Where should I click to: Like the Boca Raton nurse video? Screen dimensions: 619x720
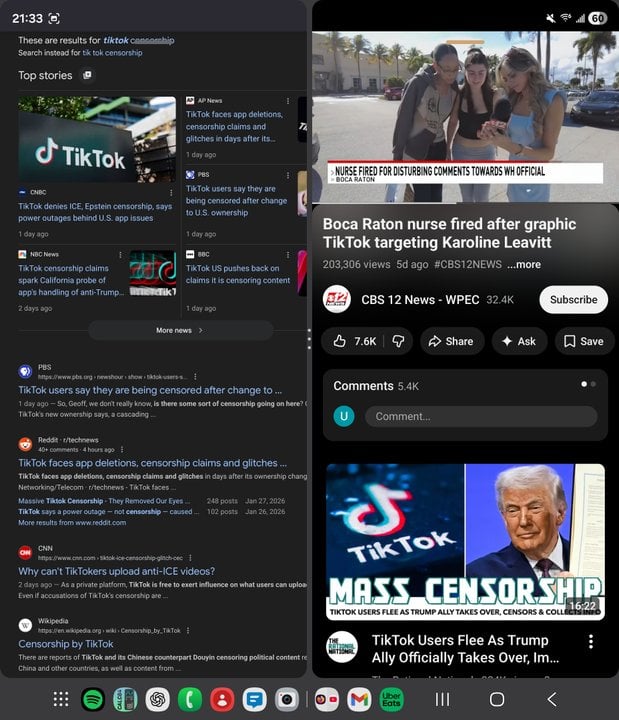(x=354, y=341)
